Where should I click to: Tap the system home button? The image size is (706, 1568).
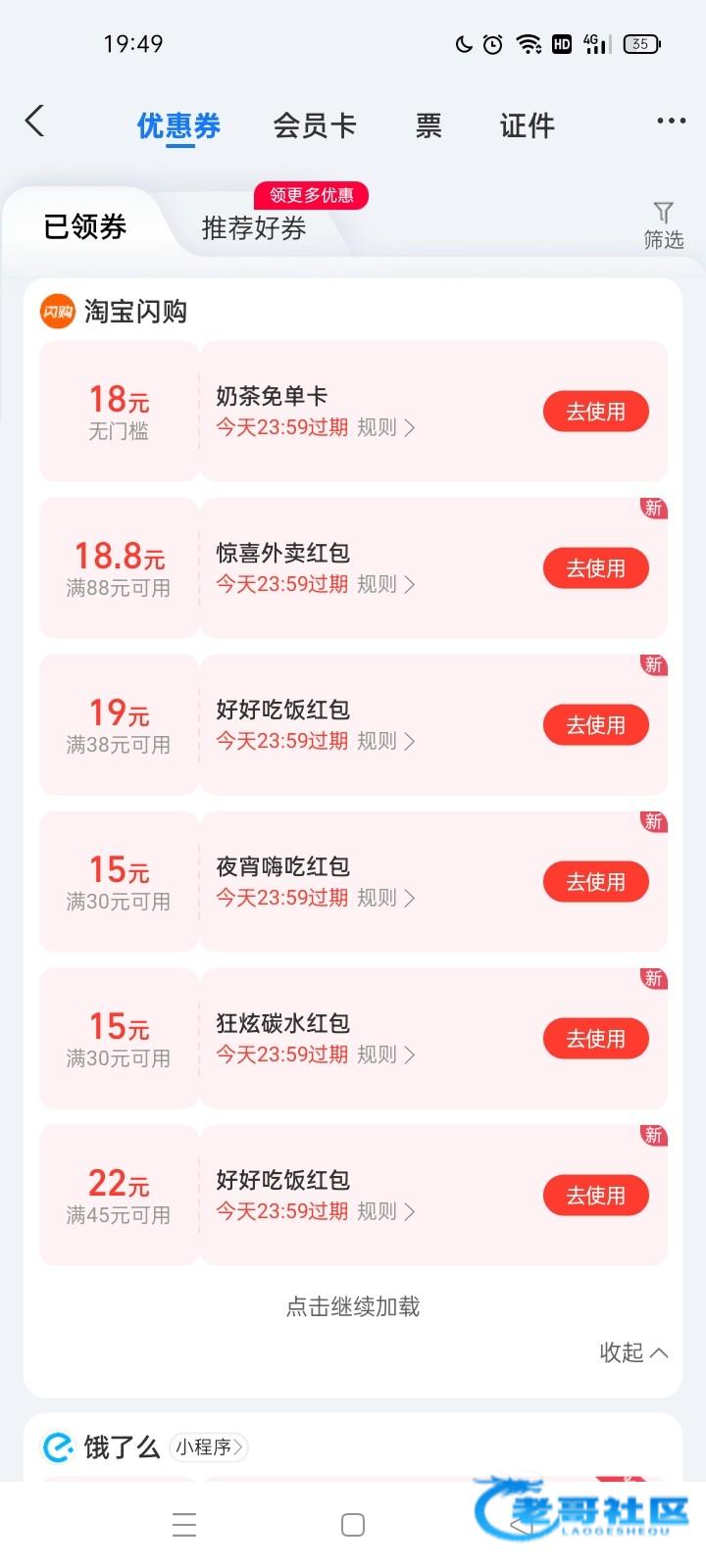[x=353, y=1525]
